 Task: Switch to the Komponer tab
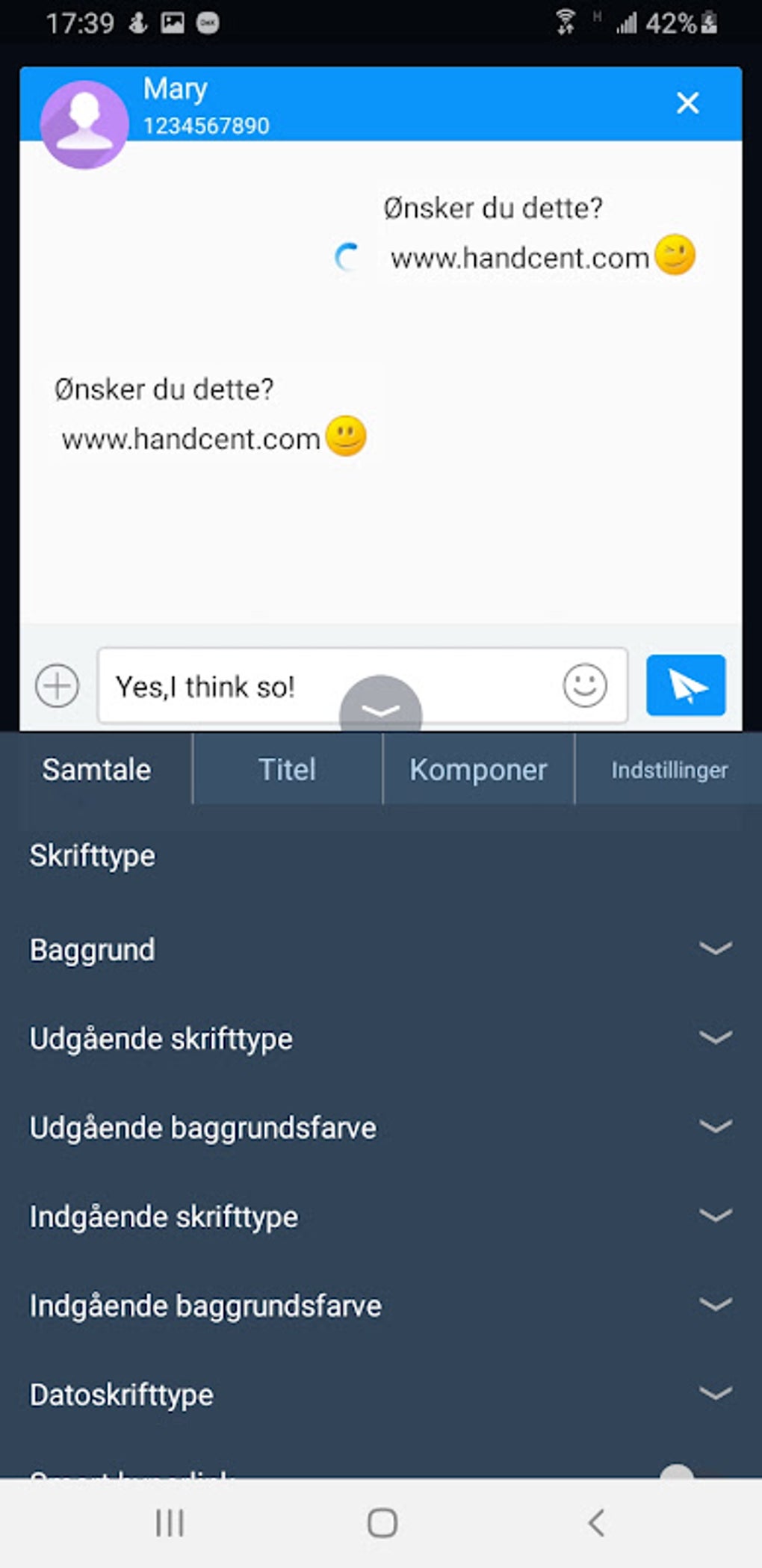point(478,769)
